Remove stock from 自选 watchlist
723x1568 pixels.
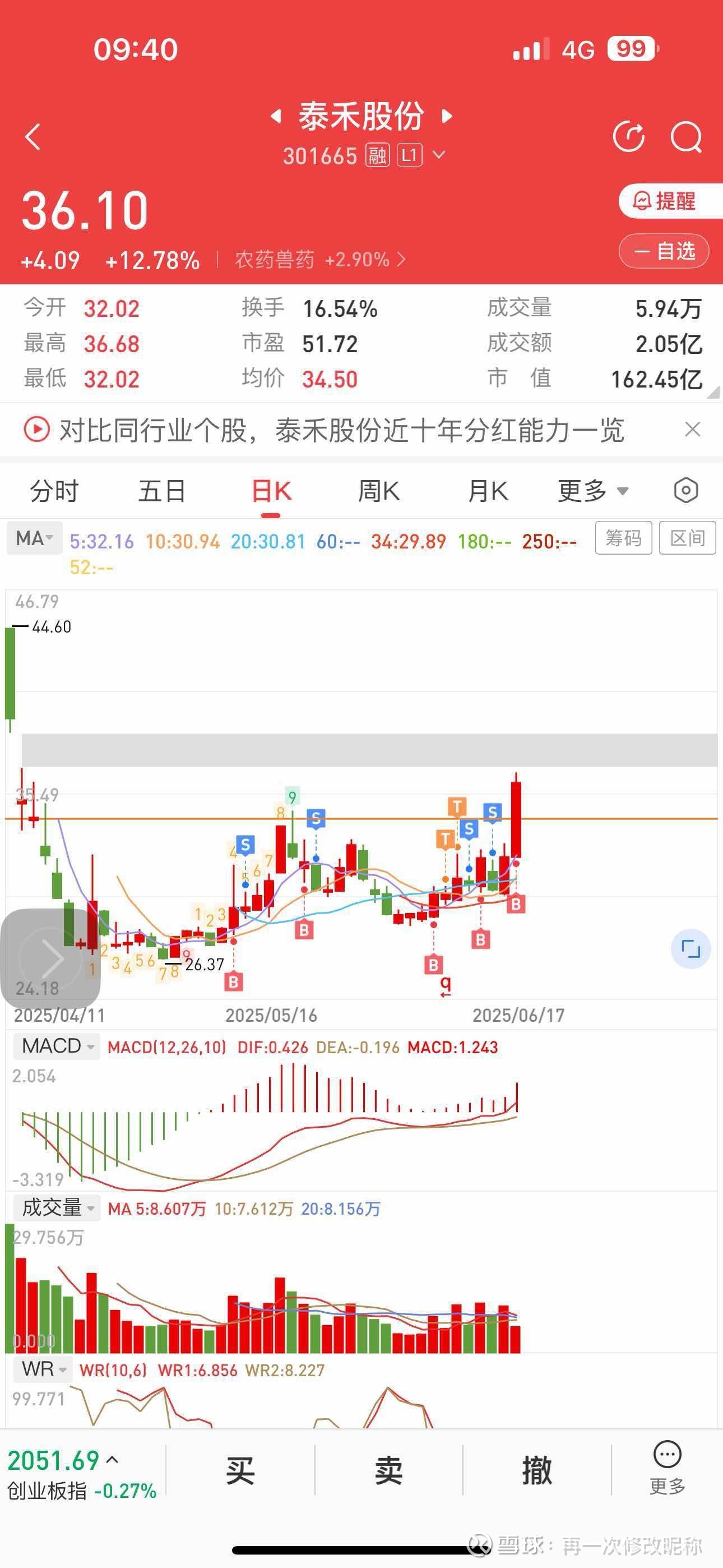(664, 251)
